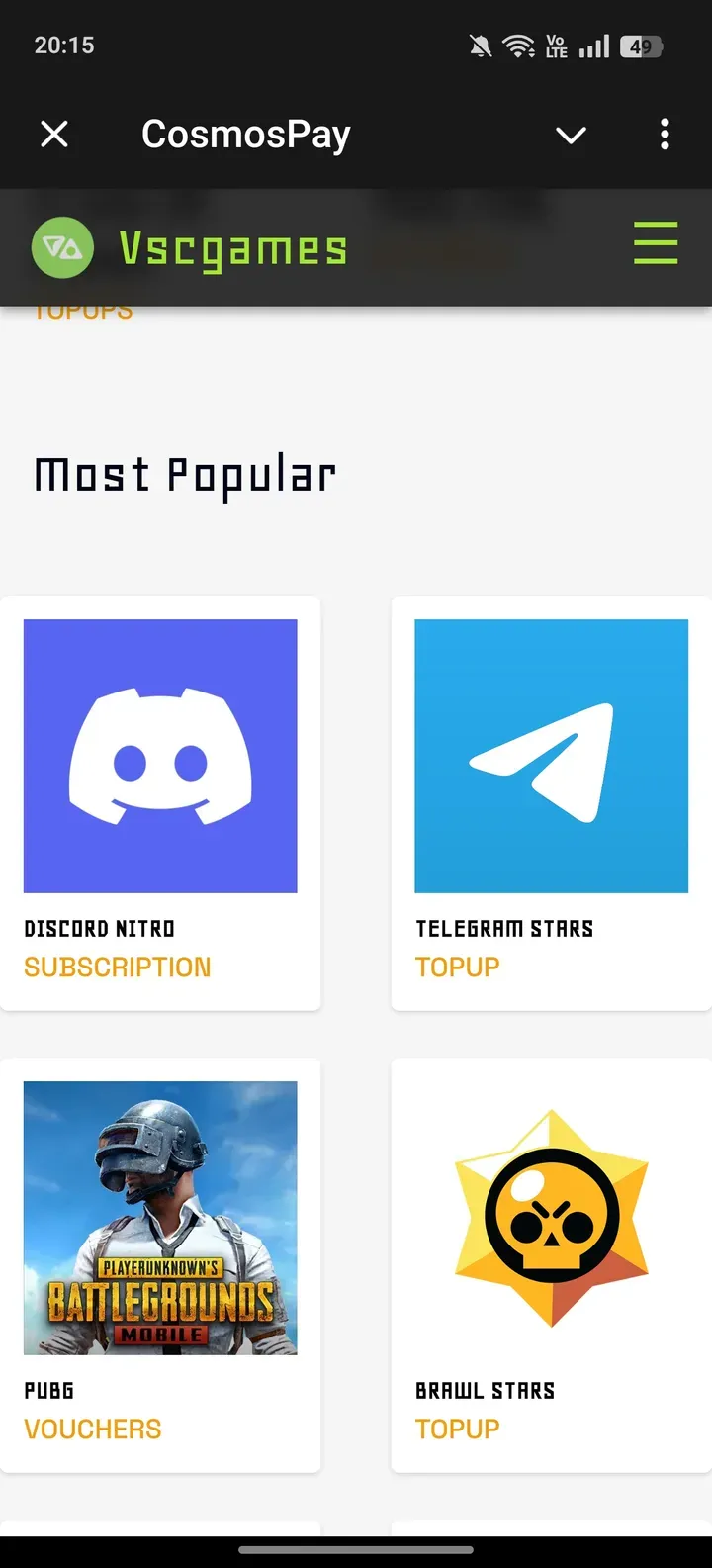View the Brawl Stars topup card

(x=551, y=1264)
